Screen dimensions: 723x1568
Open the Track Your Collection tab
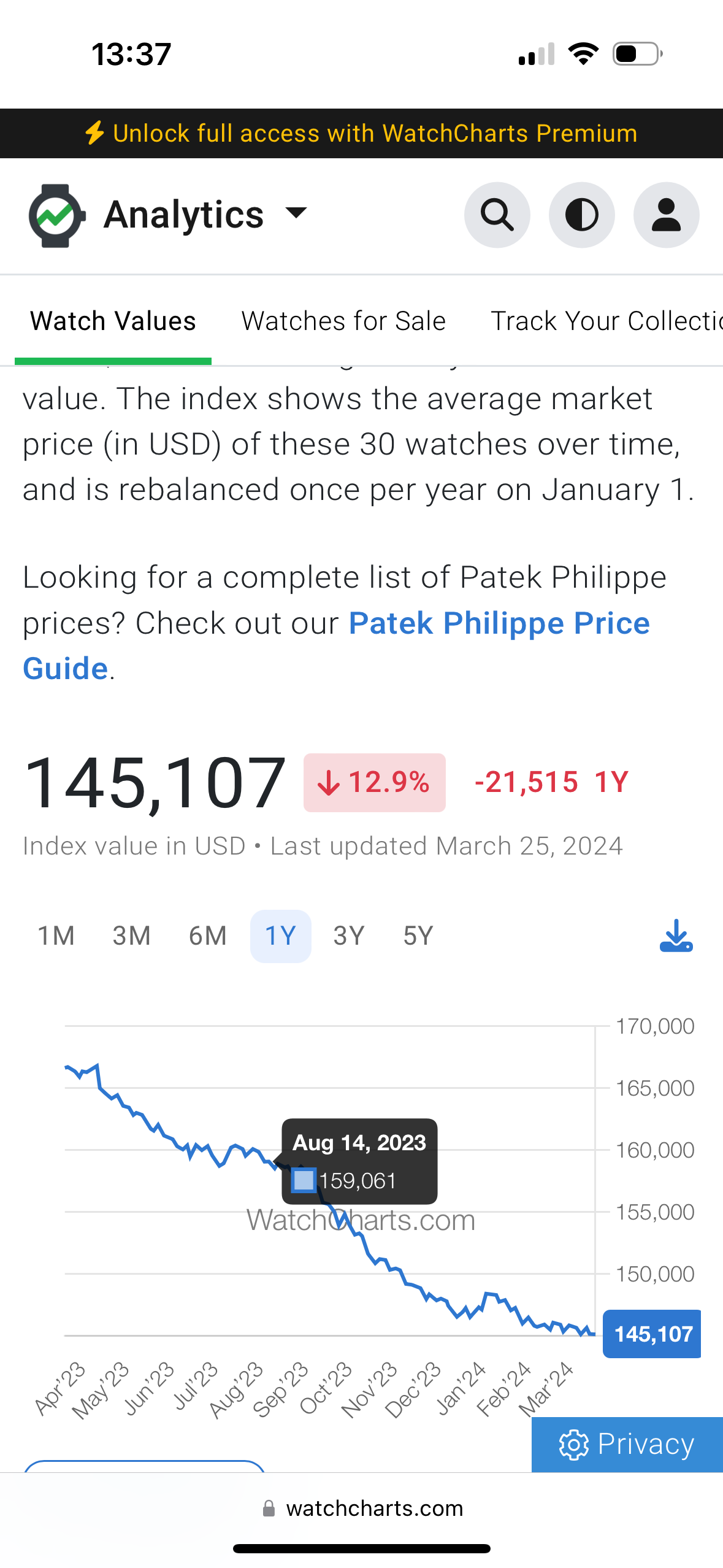click(606, 321)
